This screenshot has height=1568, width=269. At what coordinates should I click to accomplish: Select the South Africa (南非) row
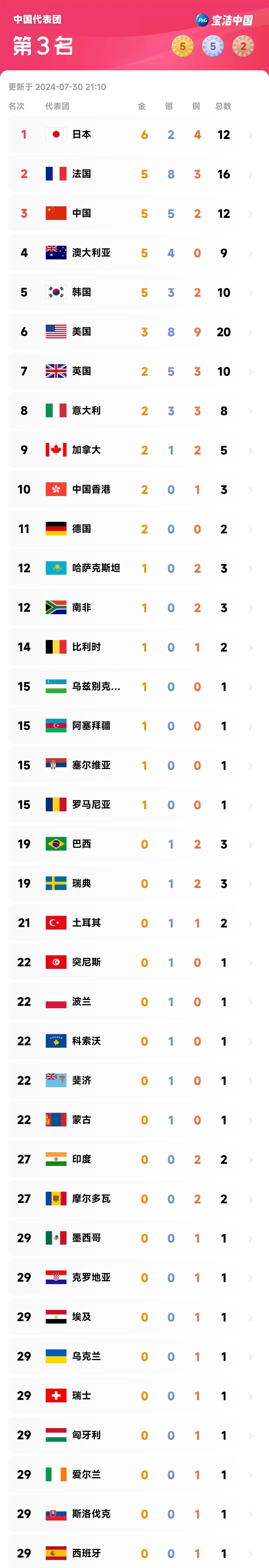point(134,607)
